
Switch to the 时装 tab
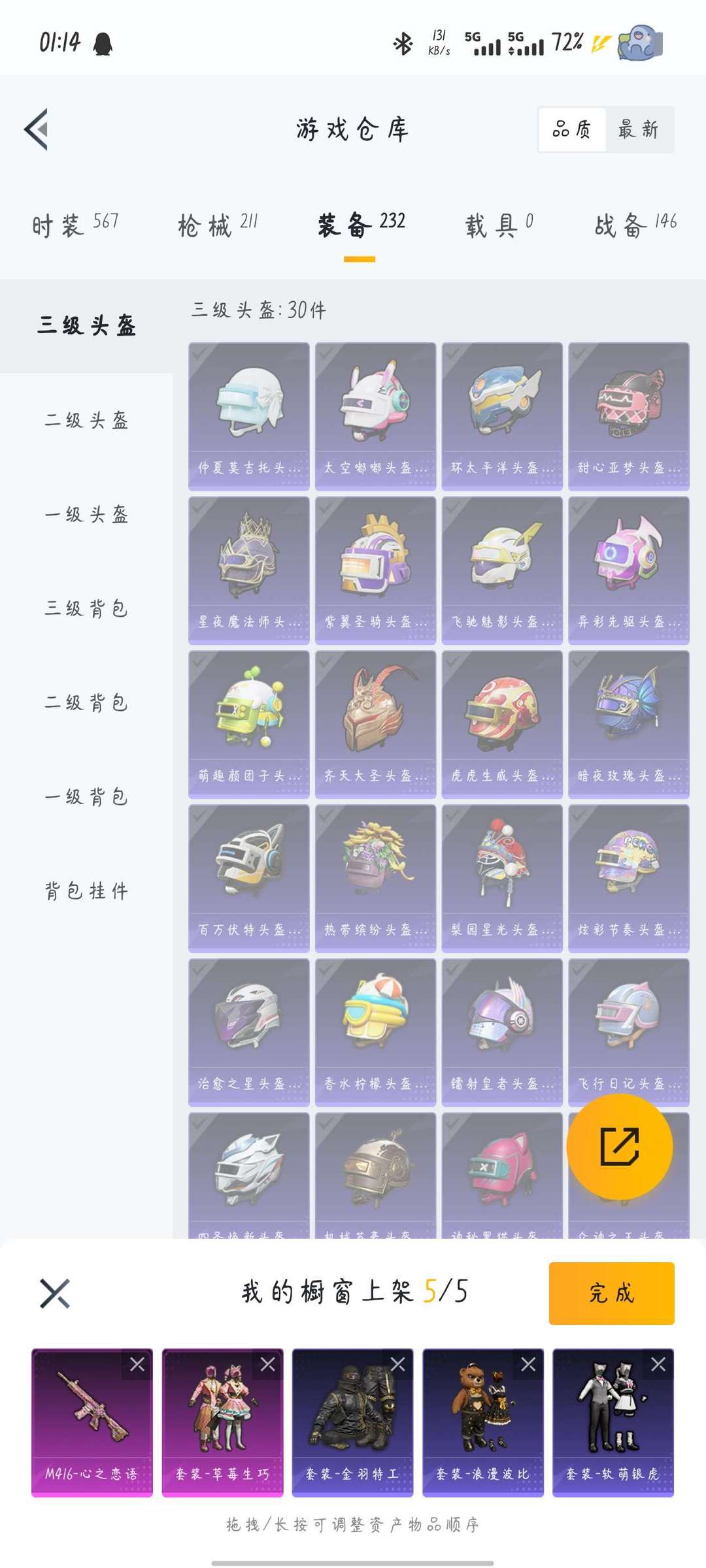[x=75, y=225]
